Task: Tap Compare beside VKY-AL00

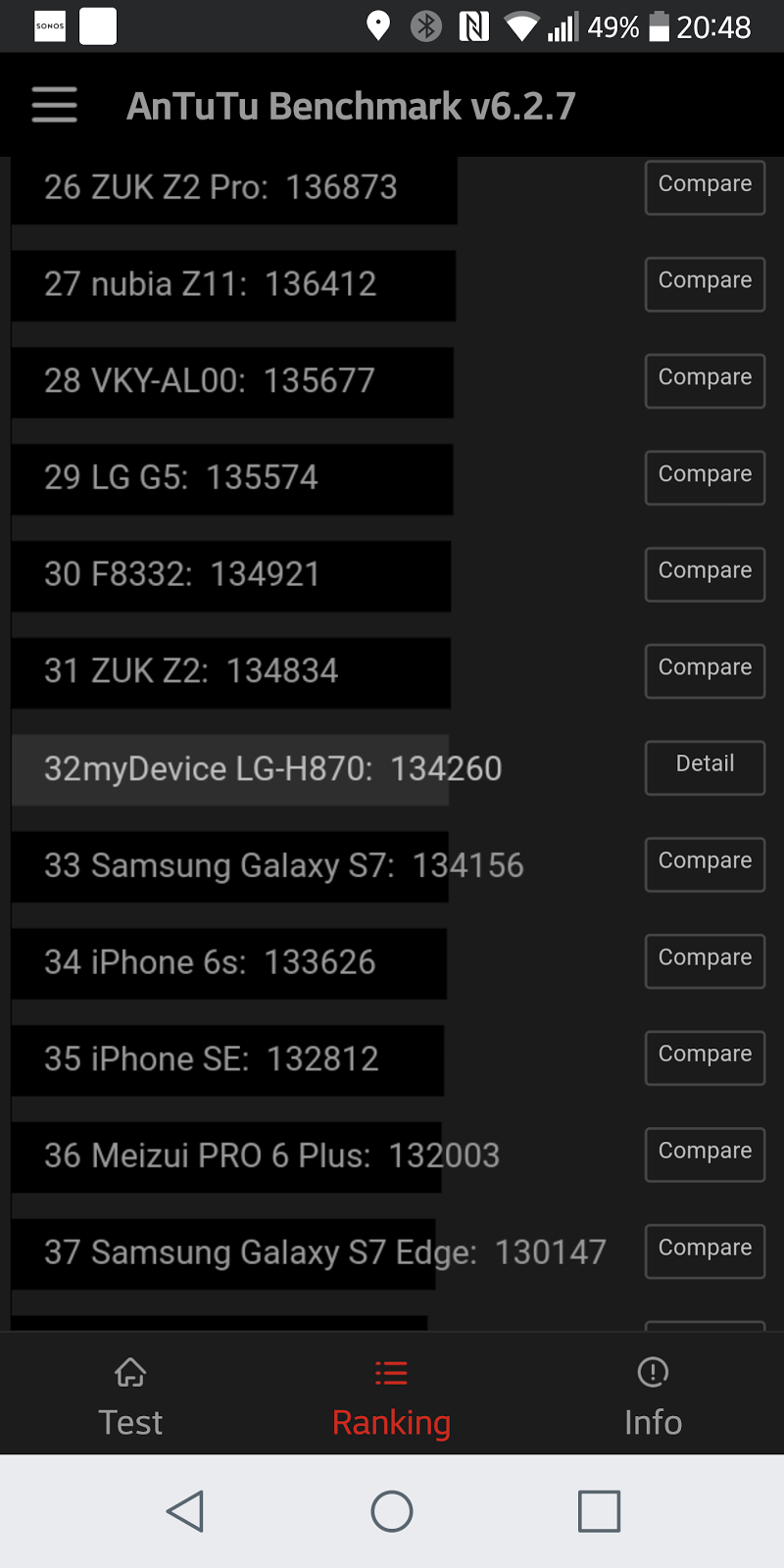Action: coord(705,380)
